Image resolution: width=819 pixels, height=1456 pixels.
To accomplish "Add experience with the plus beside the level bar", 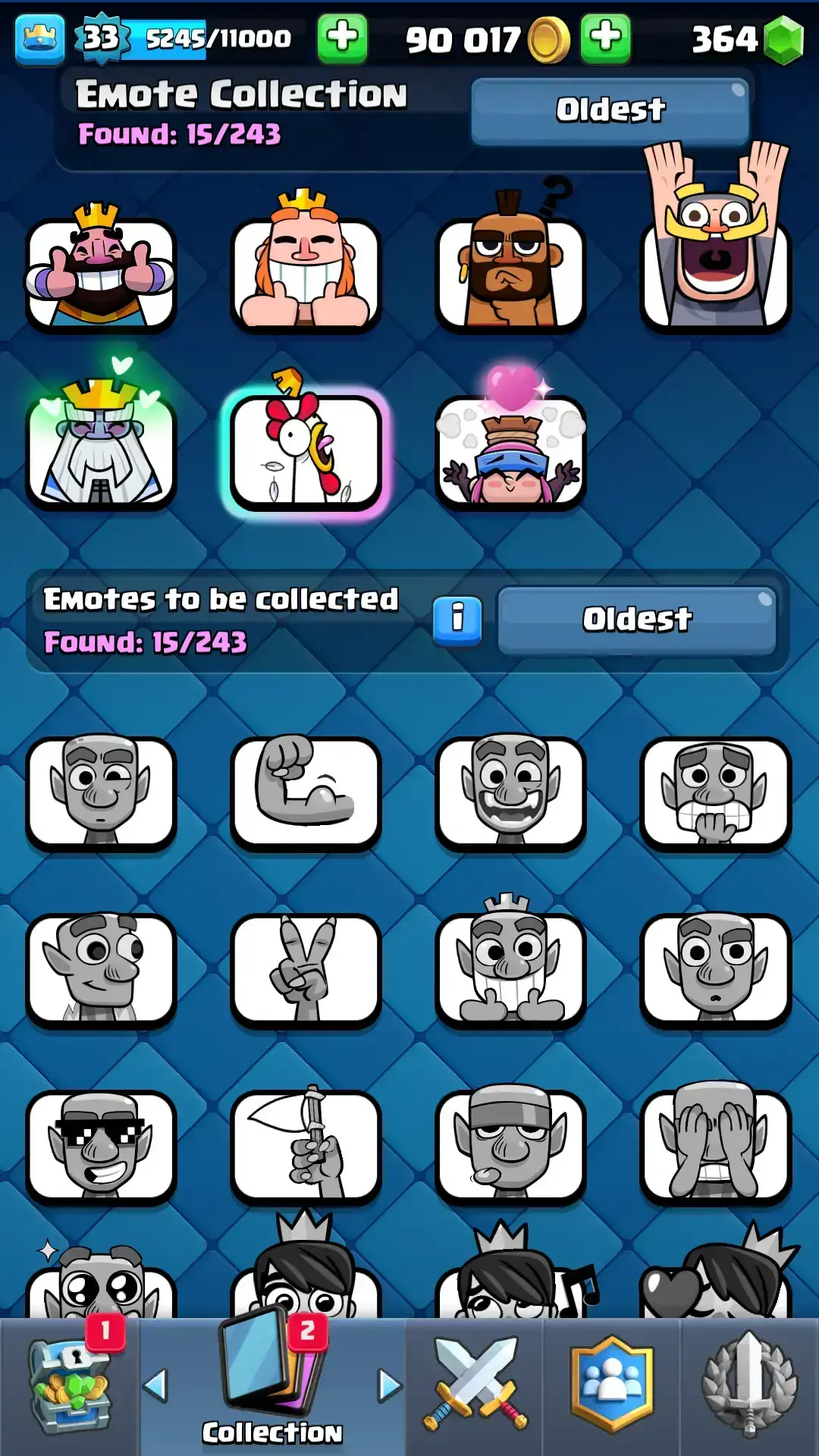I will click(342, 38).
